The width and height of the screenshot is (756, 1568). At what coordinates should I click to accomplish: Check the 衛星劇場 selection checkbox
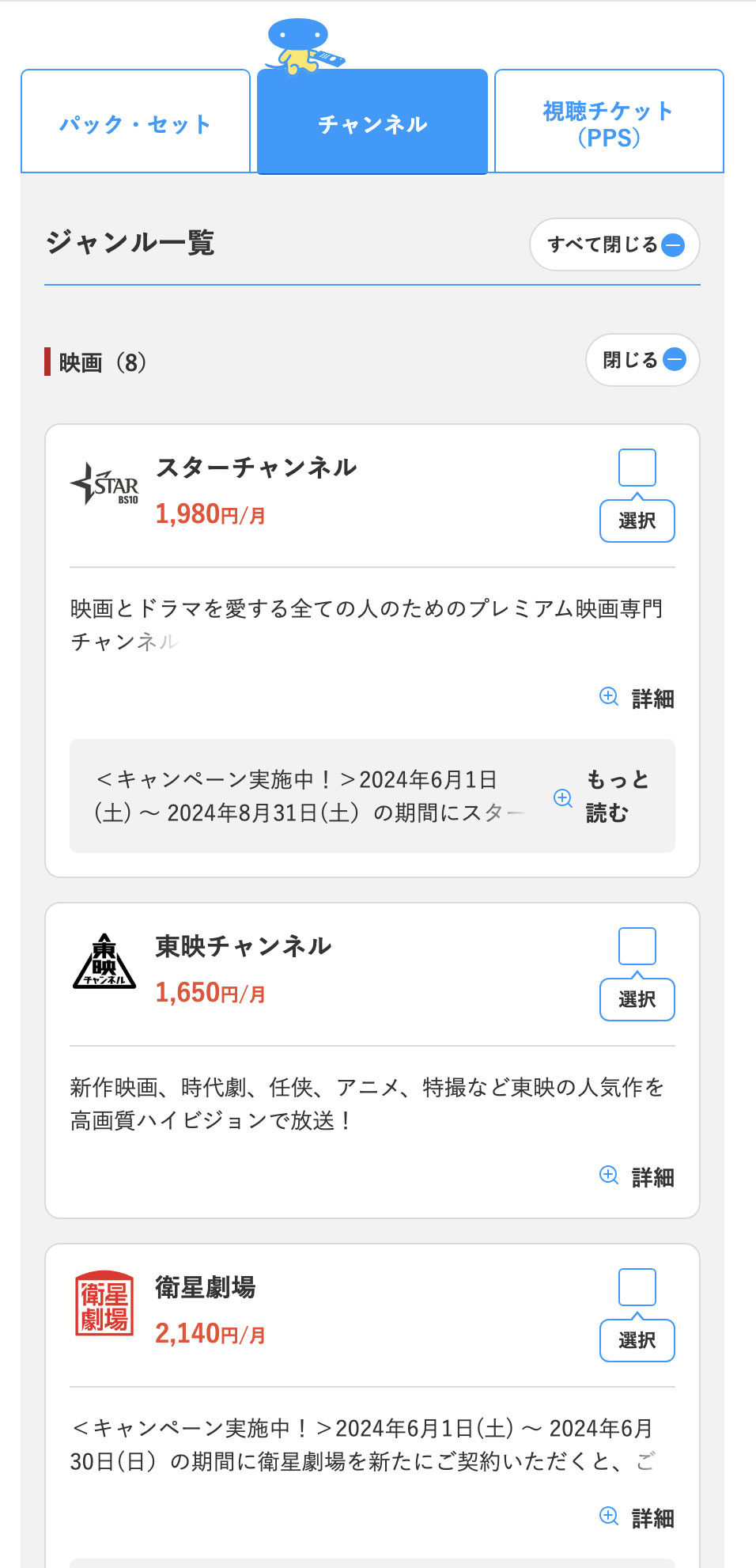(x=637, y=1287)
